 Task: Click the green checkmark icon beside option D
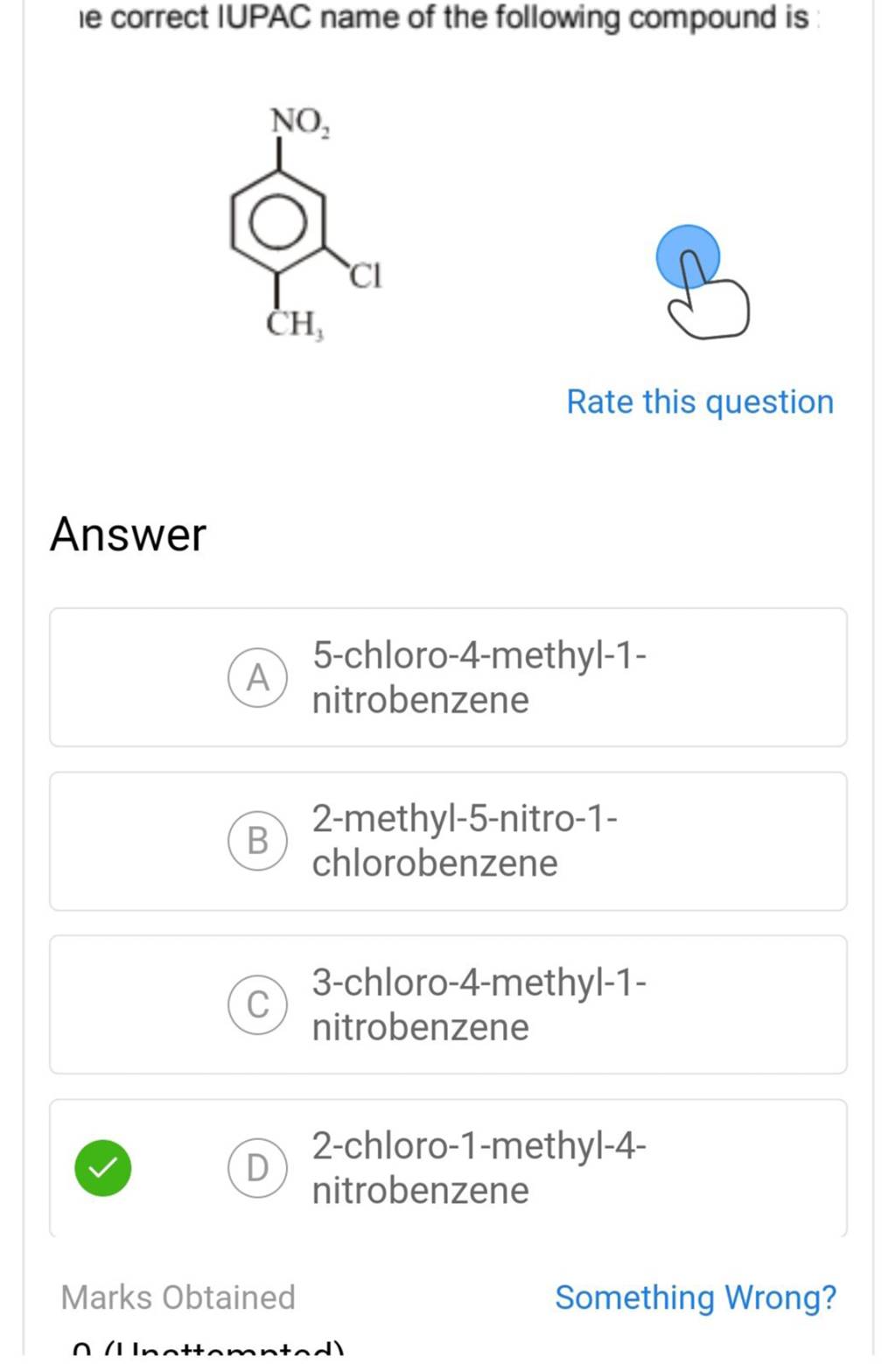point(102,1167)
